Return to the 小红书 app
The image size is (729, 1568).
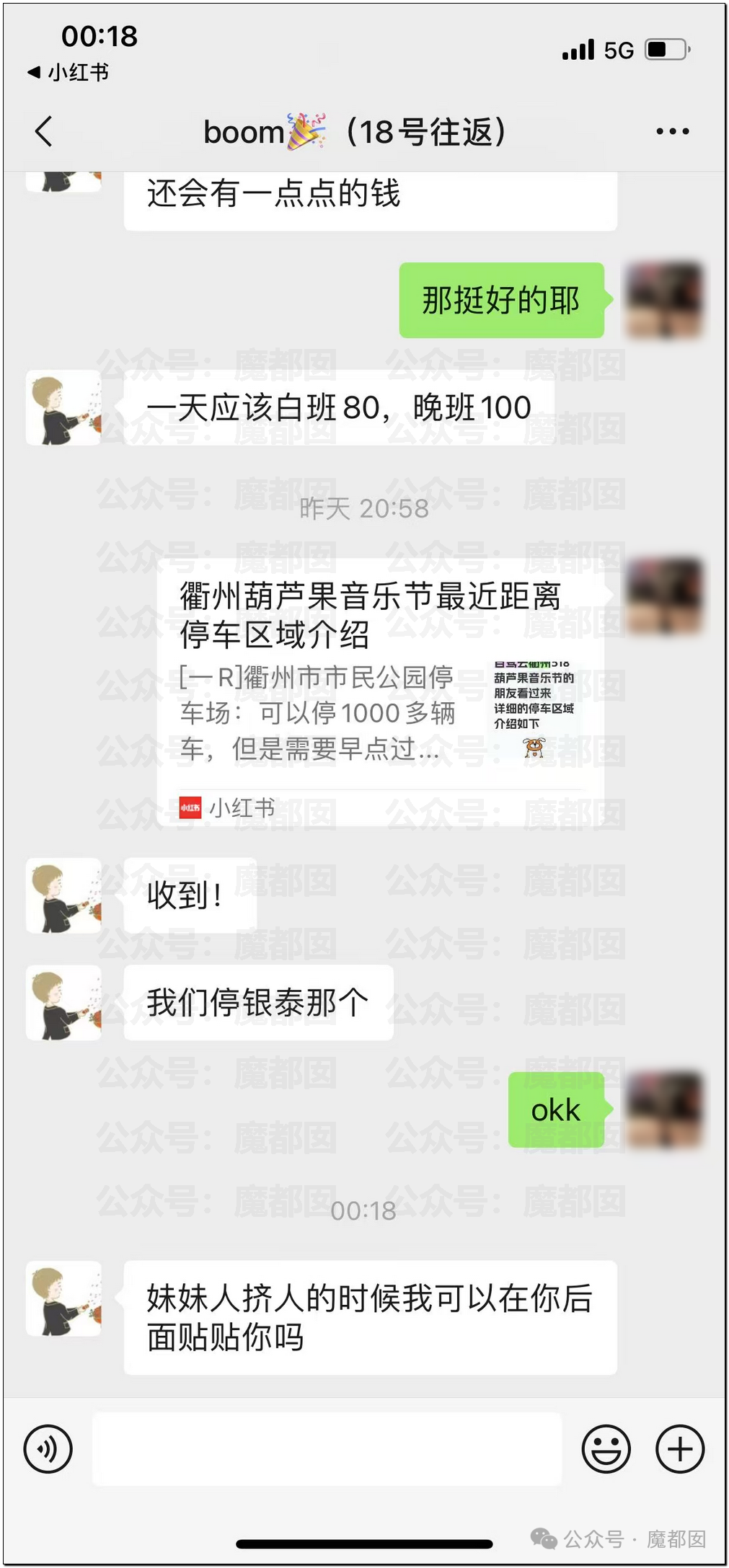(69, 72)
